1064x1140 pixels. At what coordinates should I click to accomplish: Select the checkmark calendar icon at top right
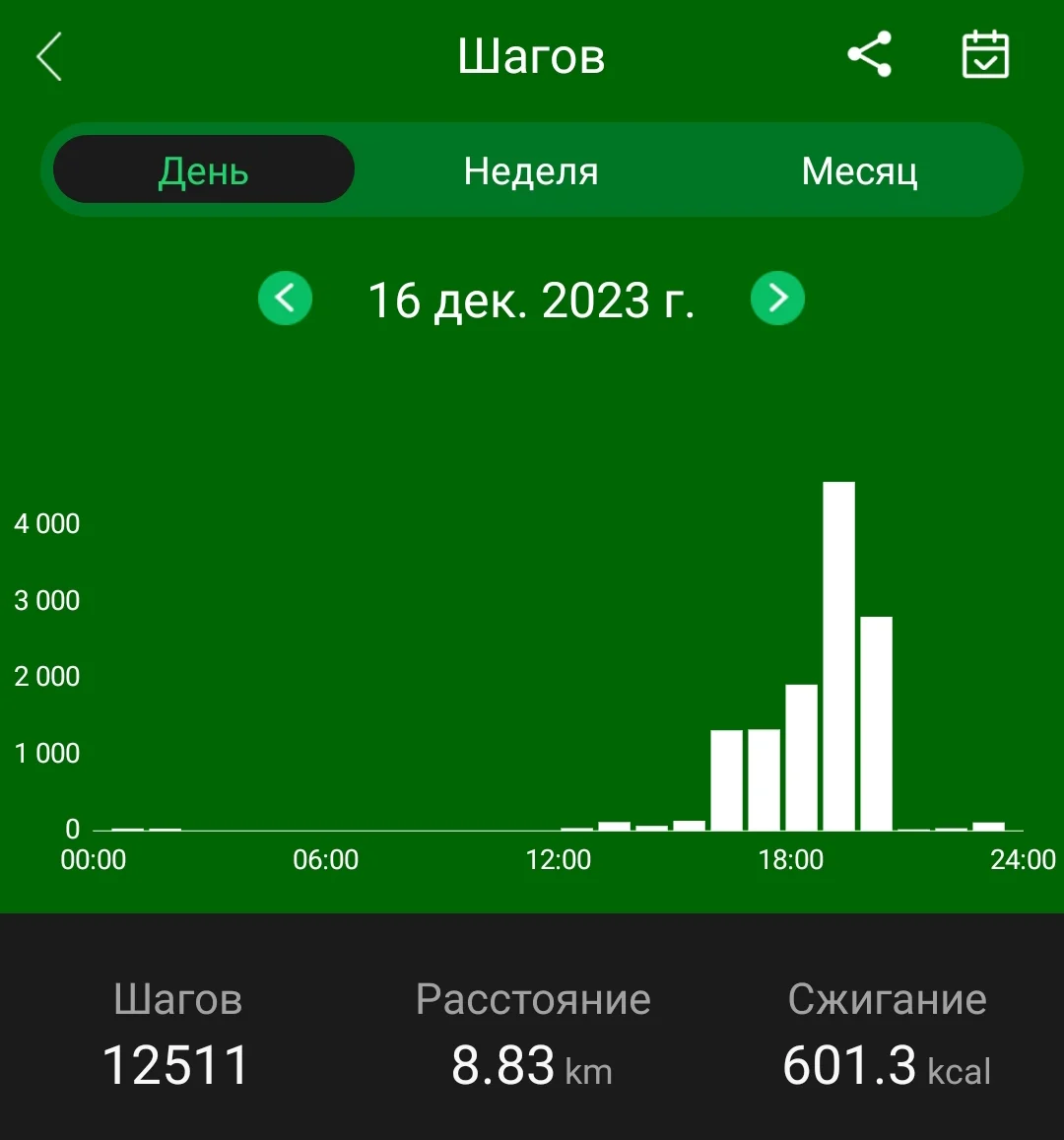pos(984,56)
